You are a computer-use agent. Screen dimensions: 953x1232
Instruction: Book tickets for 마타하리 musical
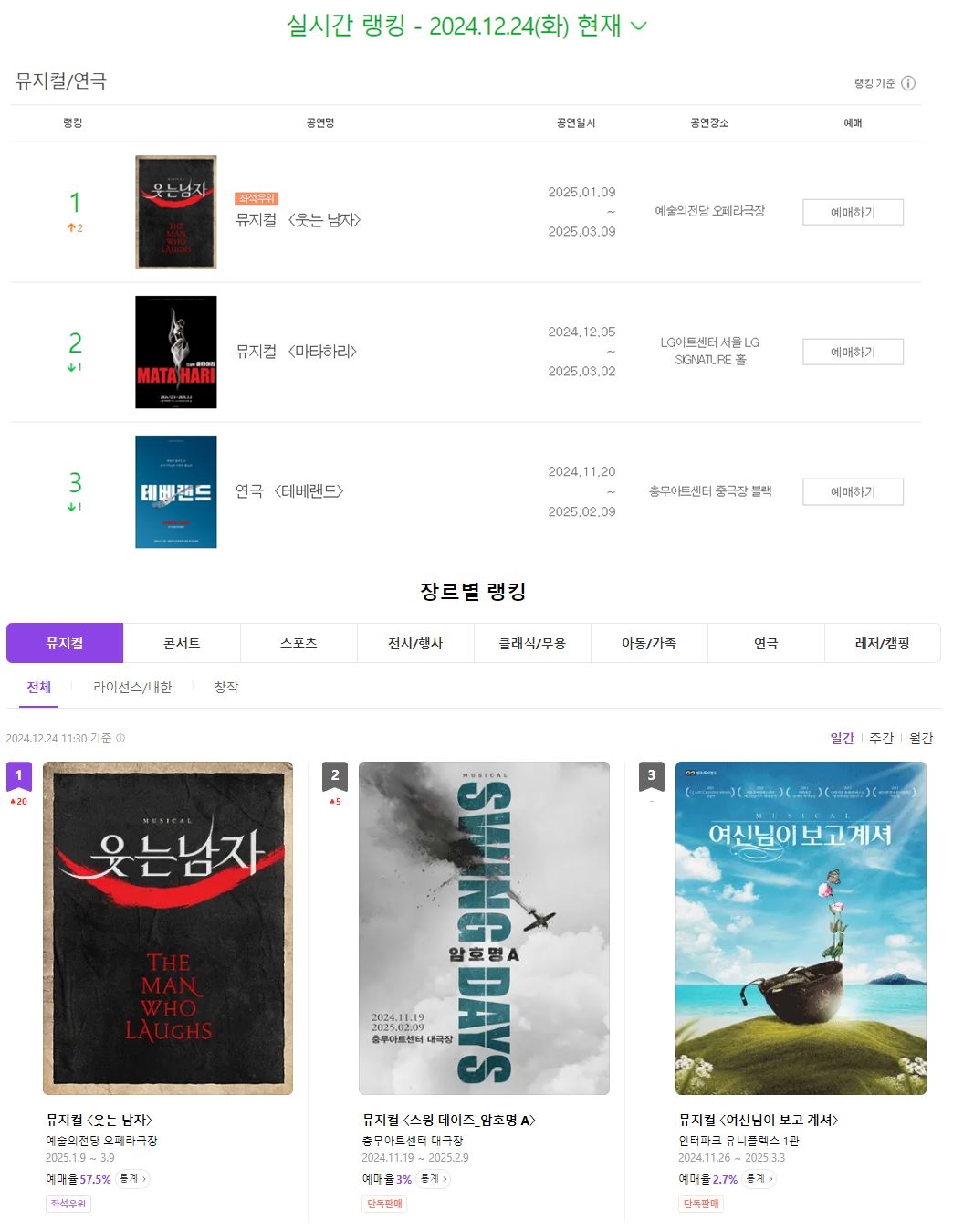[853, 352]
